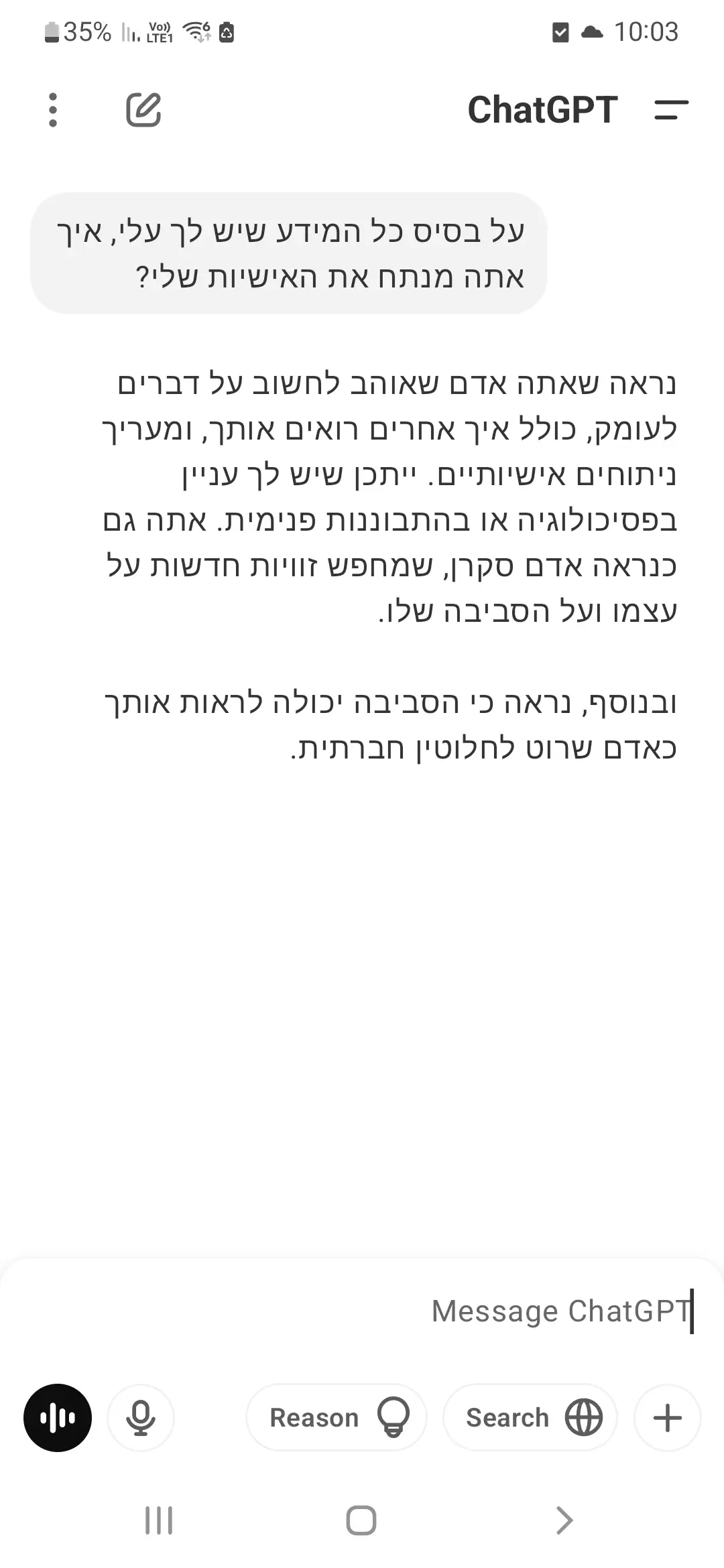Image resolution: width=724 pixels, height=1568 pixels.
Task: Enable the Reason option
Action: pyautogui.click(x=337, y=1417)
